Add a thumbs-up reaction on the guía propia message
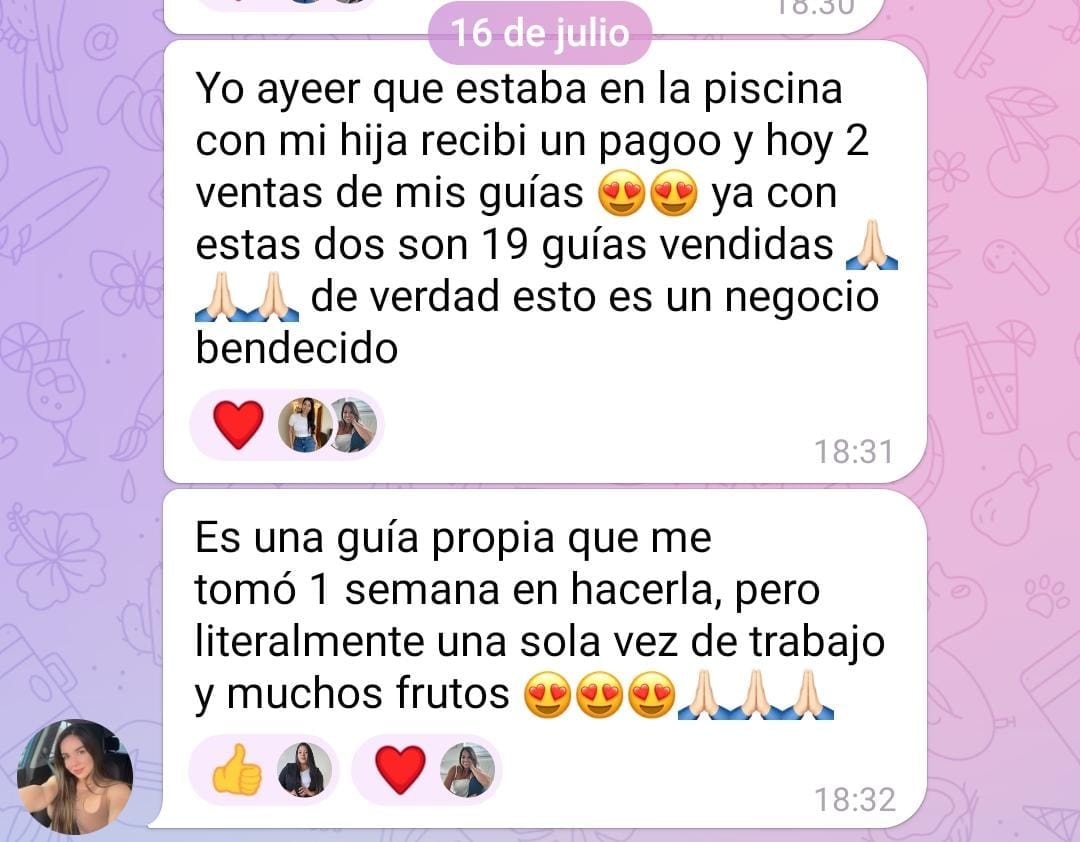The image size is (1080, 842). click(238, 771)
